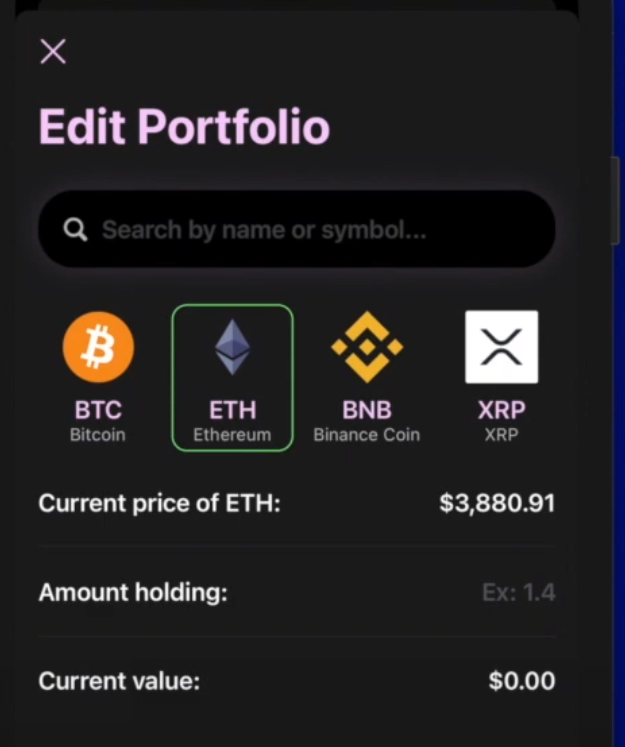Pick the XRP coin

[501, 378]
